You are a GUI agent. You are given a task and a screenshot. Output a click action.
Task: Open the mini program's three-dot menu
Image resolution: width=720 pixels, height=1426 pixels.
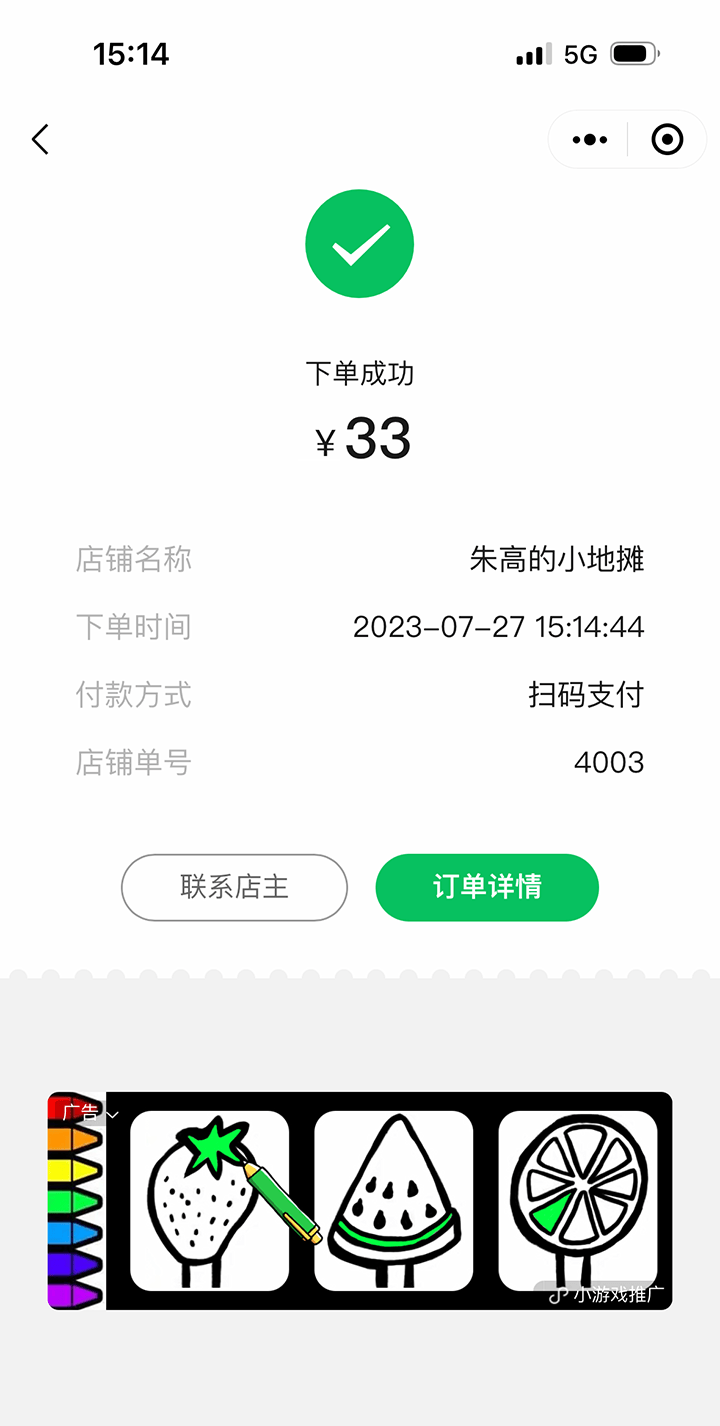tap(590, 140)
